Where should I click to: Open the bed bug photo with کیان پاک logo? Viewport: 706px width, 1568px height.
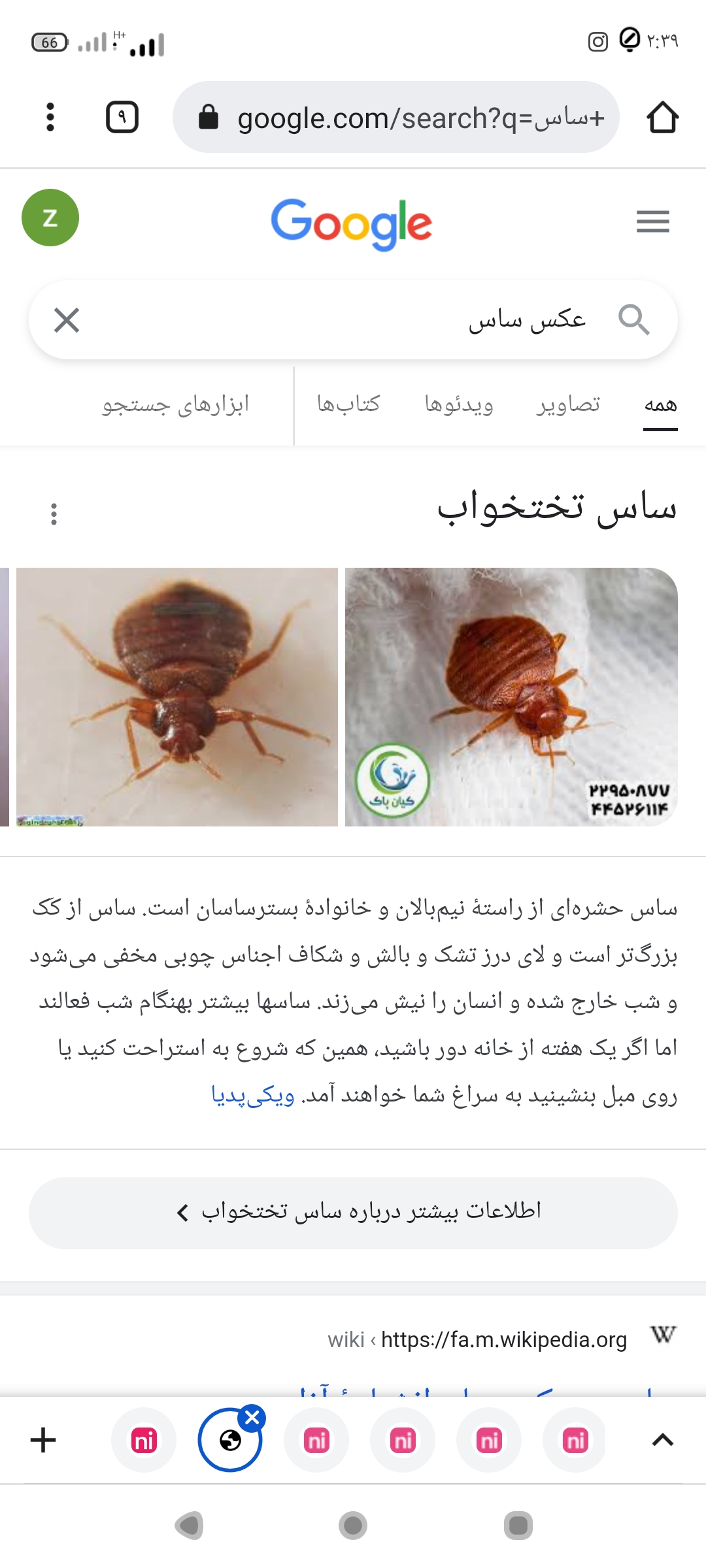(x=511, y=696)
